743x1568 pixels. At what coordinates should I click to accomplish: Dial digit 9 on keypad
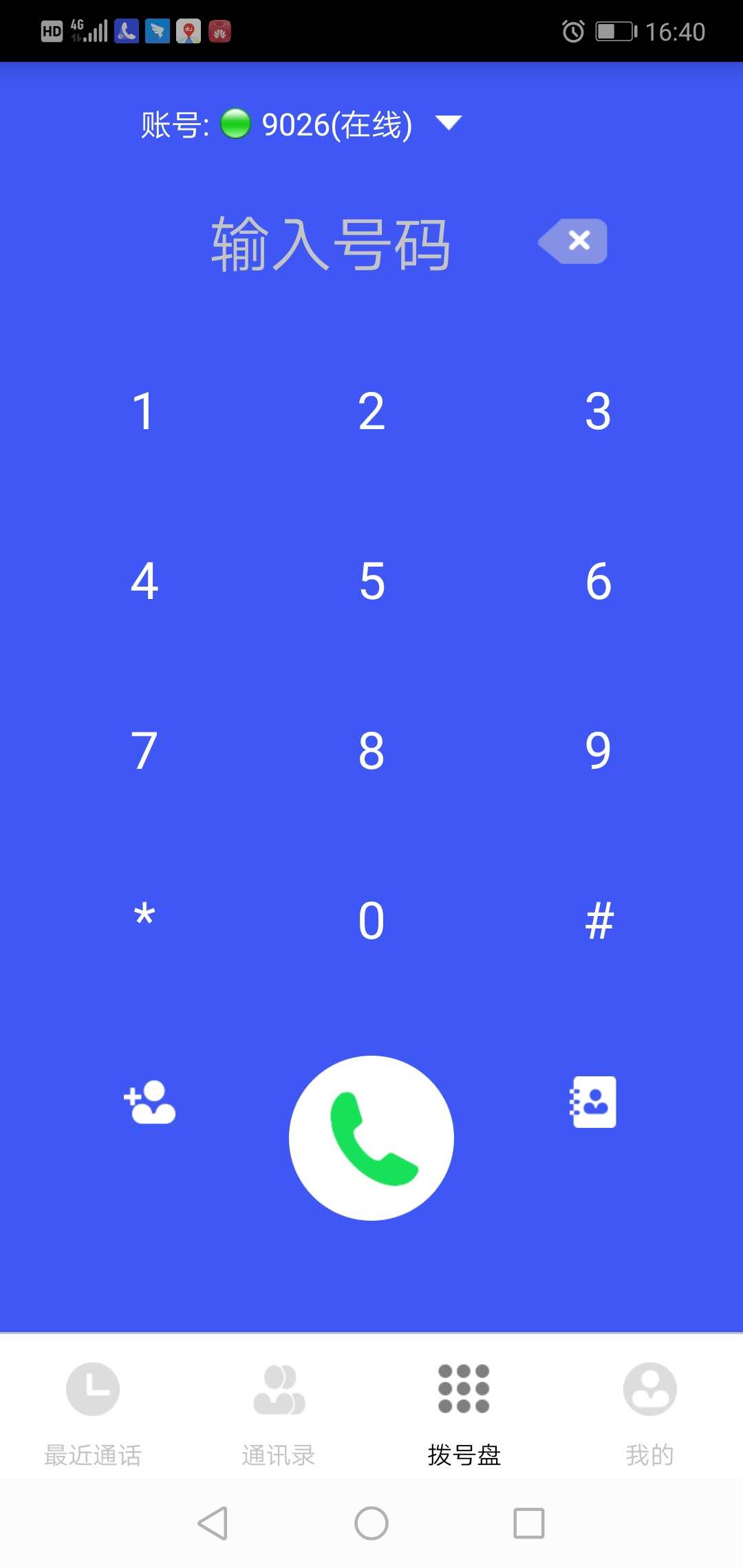click(x=598, y=750)
